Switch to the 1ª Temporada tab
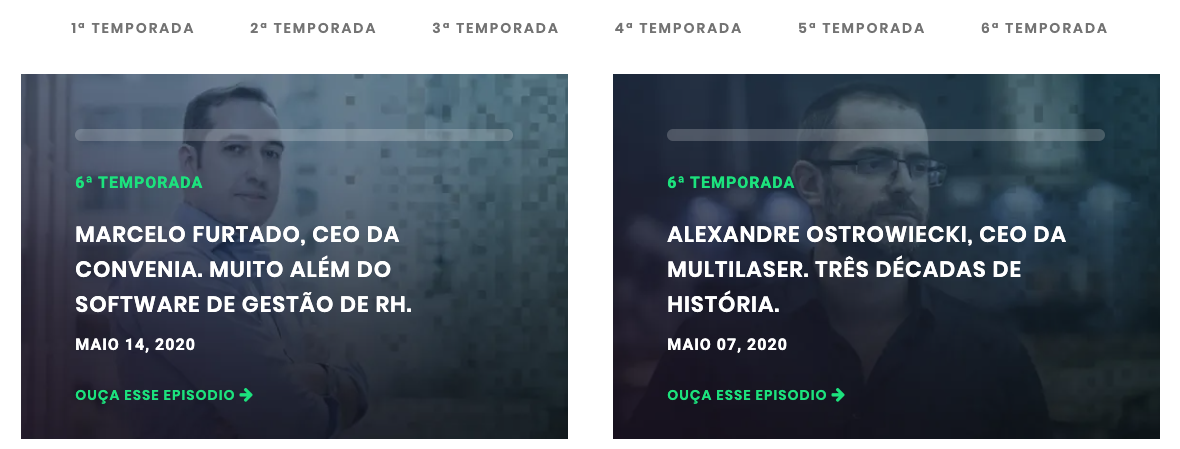 132,28
